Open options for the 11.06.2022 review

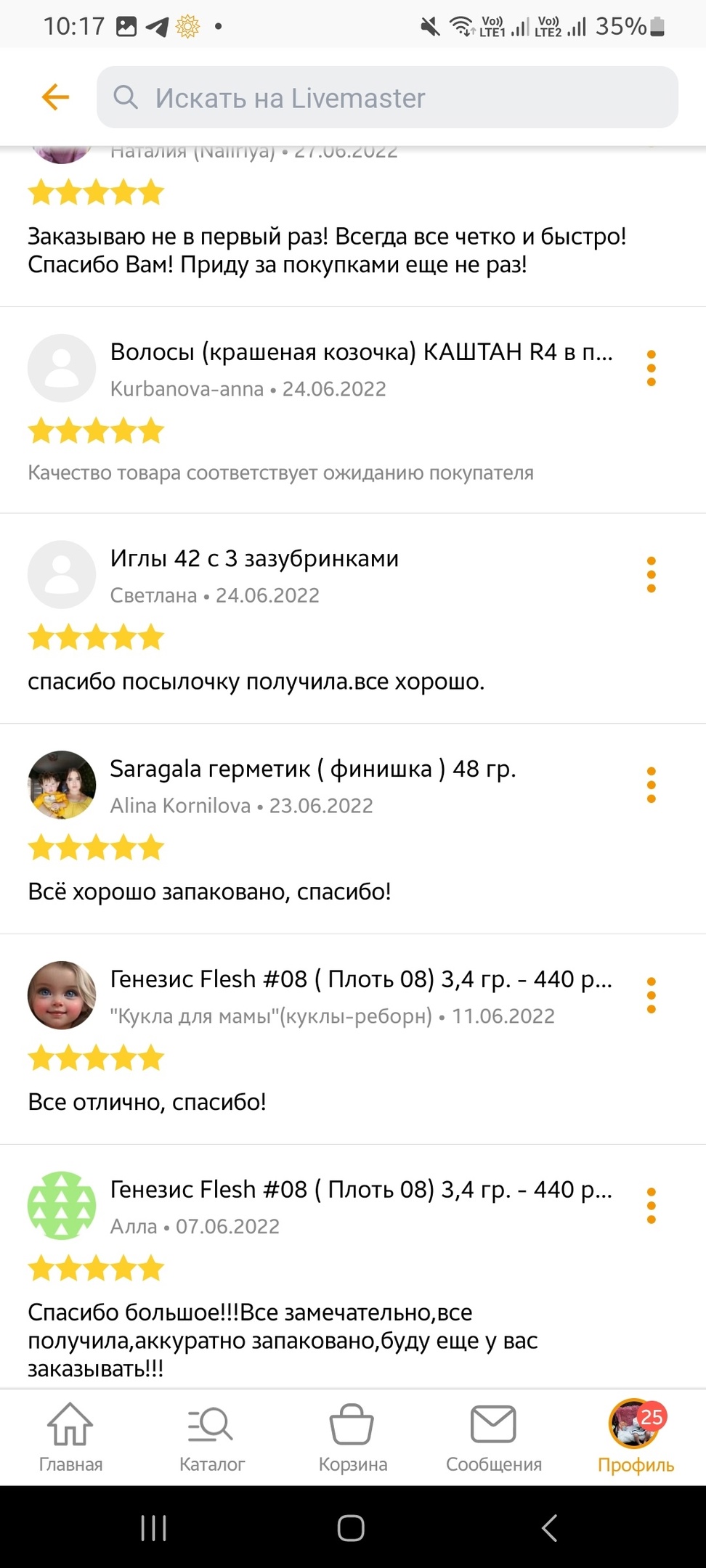pos(651,995)
